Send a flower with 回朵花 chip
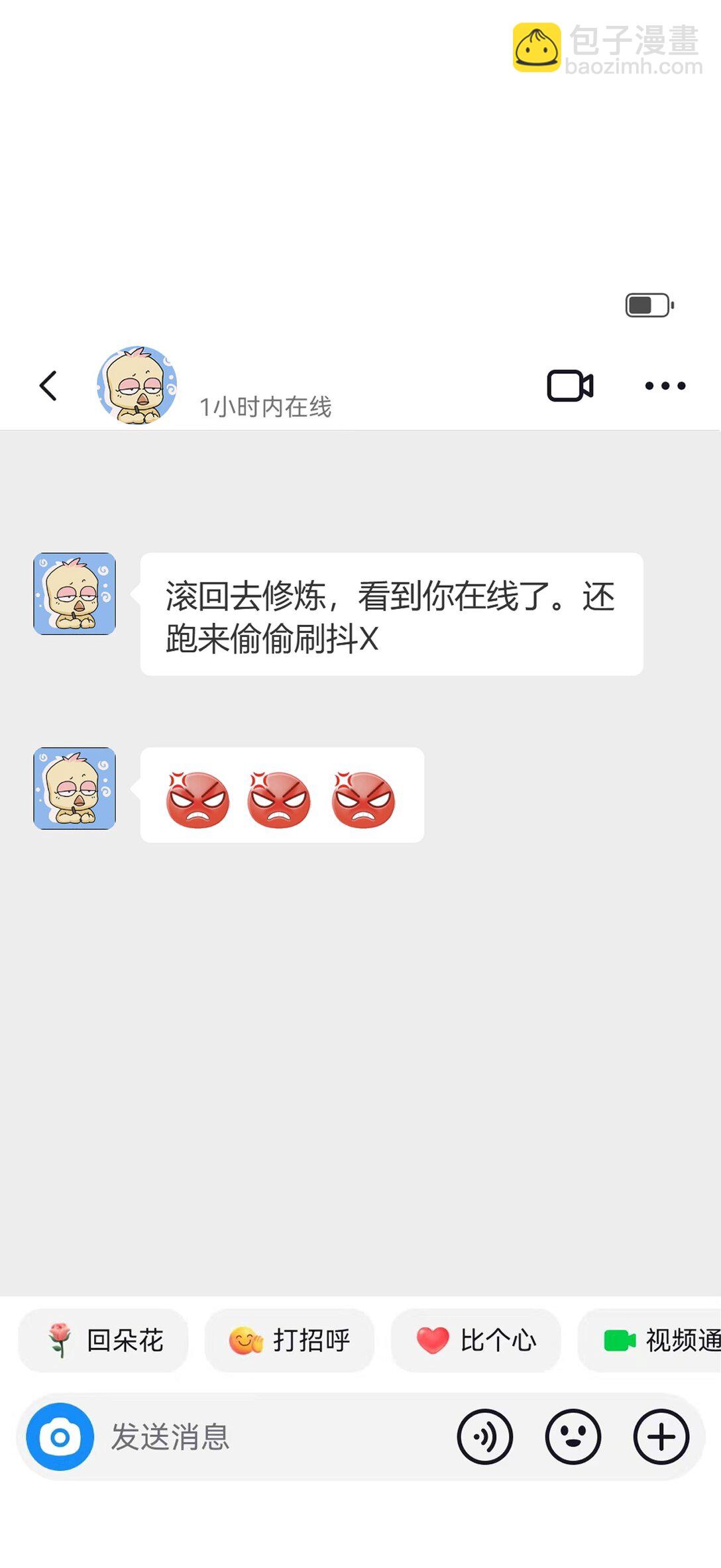Viewport: 721px width, 1568px height. point(103,1340)
